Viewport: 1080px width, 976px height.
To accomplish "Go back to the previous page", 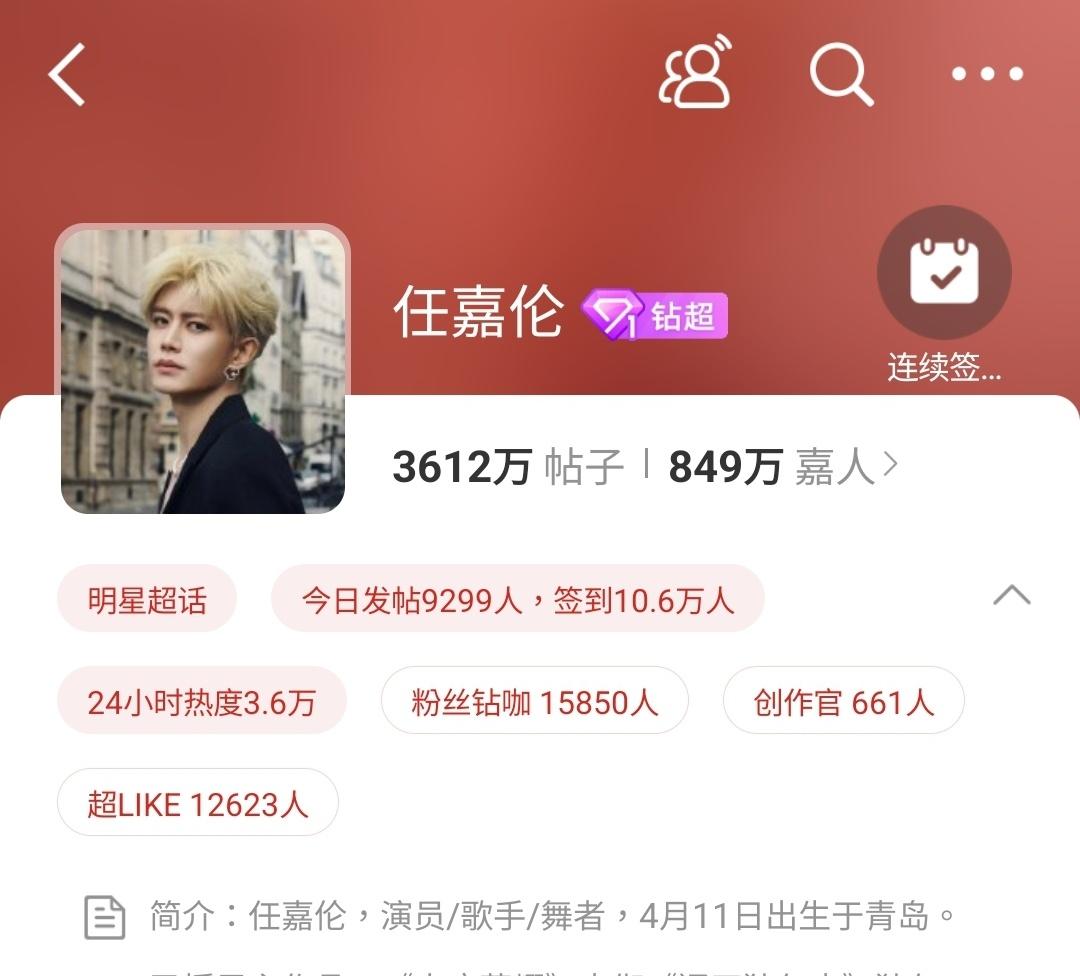I will tap(66, 74).
